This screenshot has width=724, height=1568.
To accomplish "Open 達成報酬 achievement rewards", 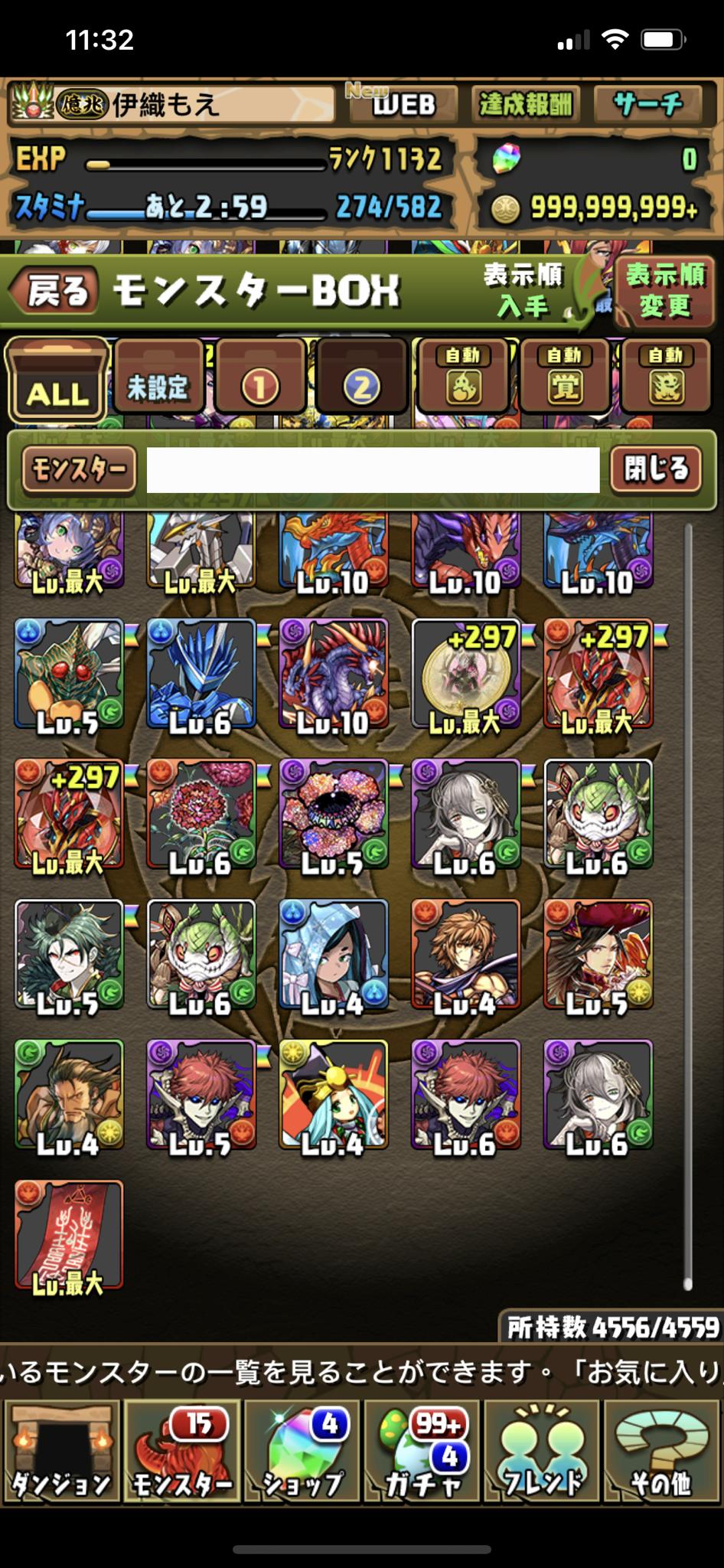I will click(x=525, y=104).
